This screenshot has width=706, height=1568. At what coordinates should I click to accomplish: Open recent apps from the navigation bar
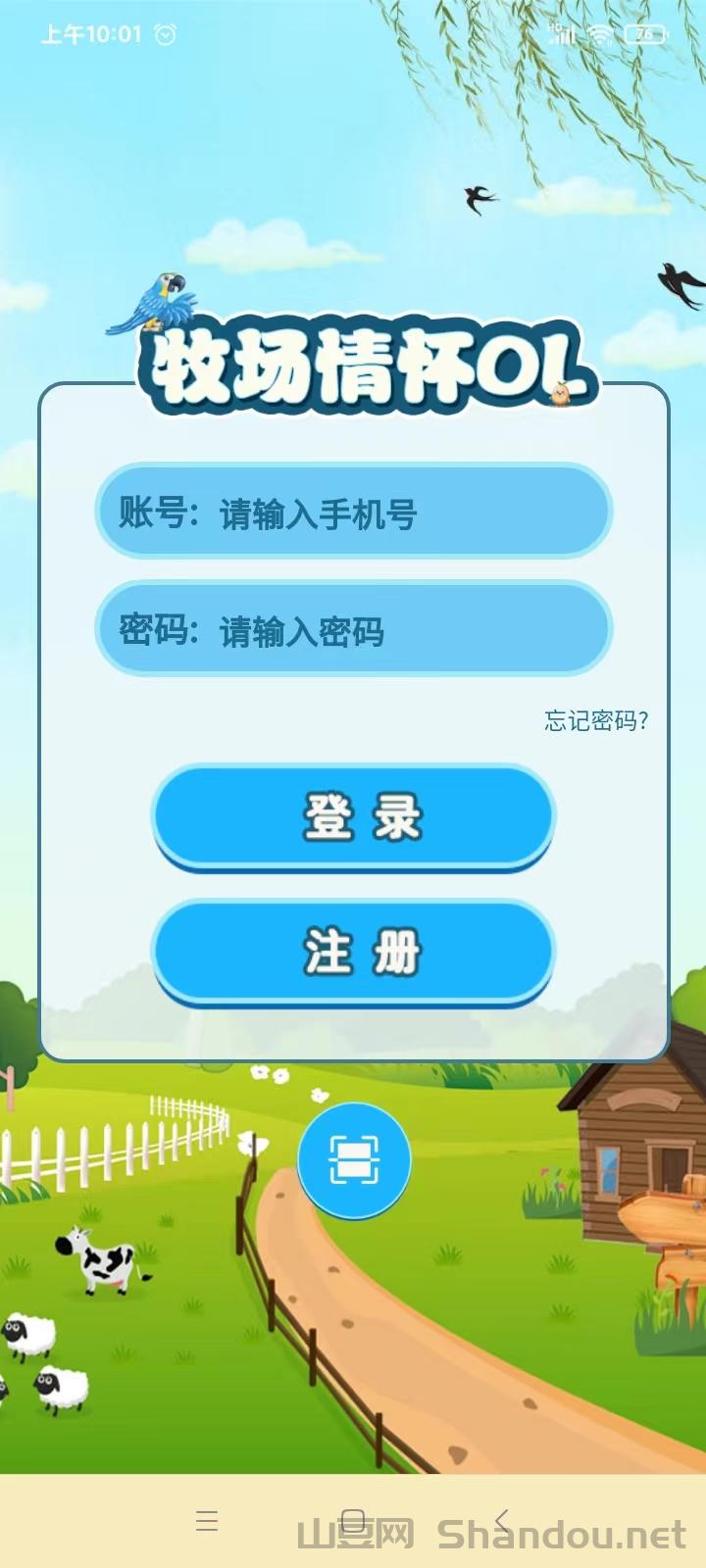[207, 1521]
